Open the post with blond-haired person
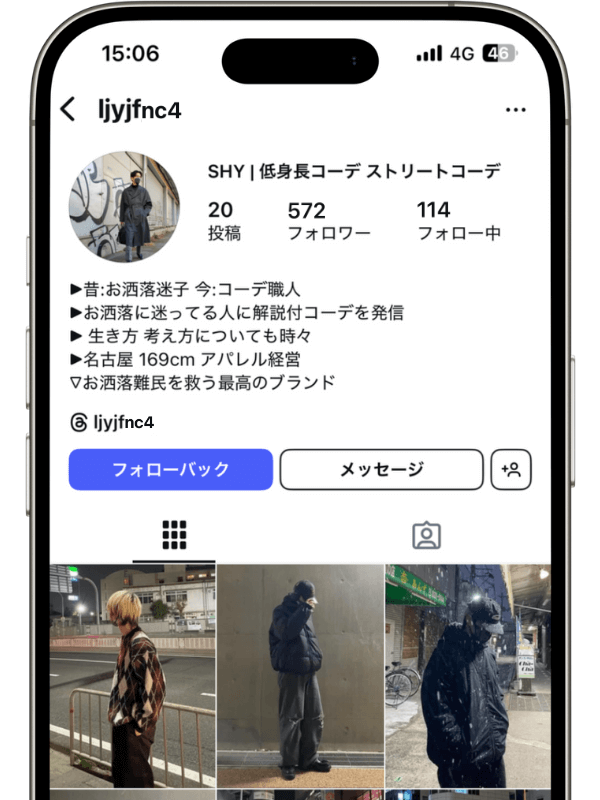The image size is (600, 800). (x=133, y=675)
